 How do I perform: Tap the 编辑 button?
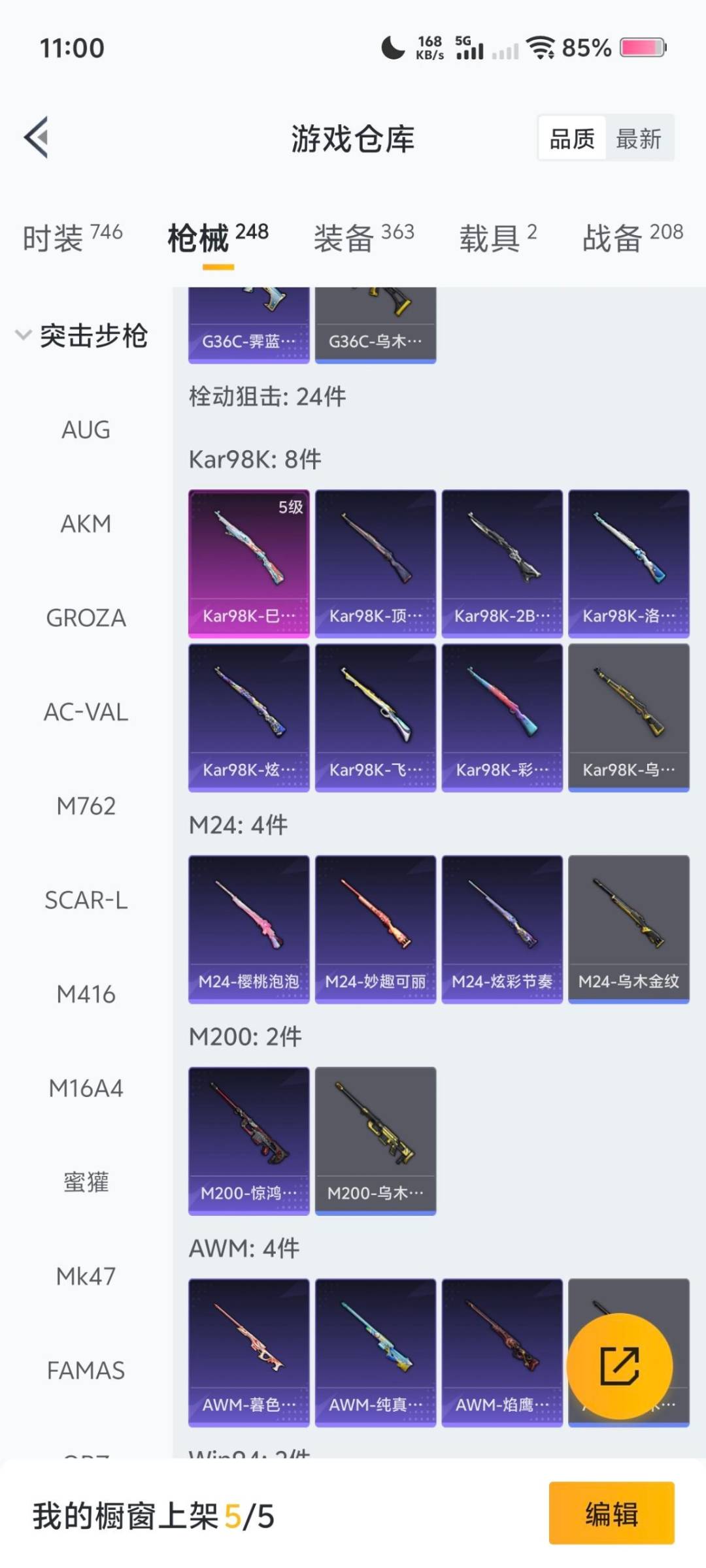coord(611,1513)
